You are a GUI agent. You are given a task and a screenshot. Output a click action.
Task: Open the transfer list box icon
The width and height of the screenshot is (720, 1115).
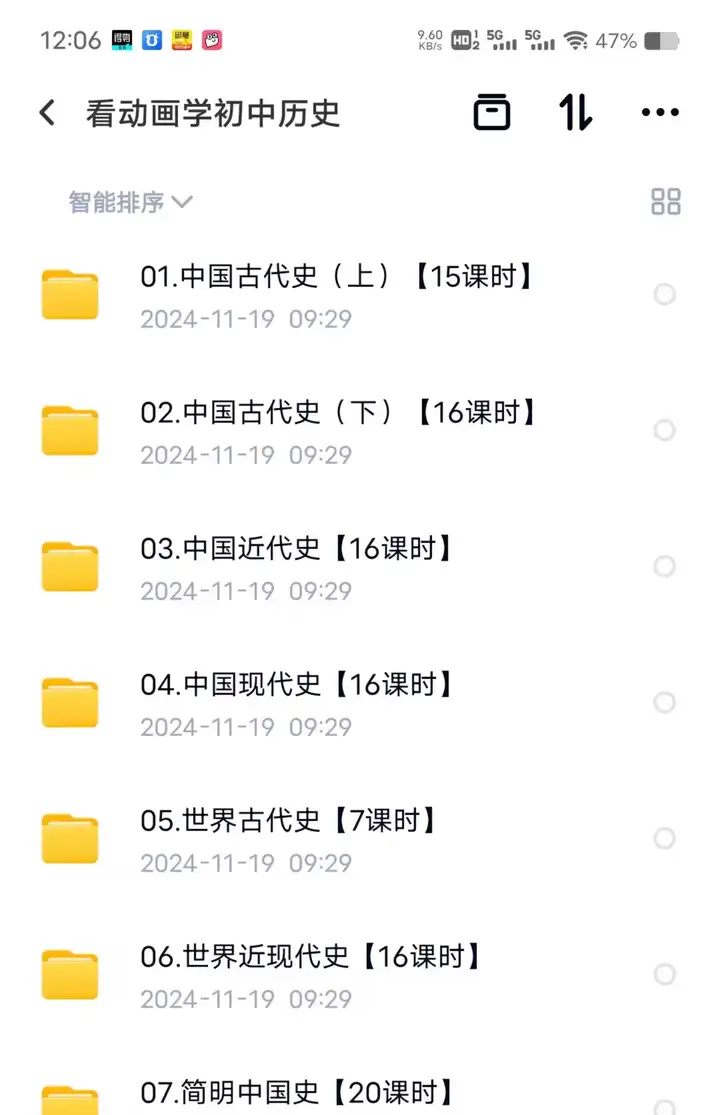[491, 113]
